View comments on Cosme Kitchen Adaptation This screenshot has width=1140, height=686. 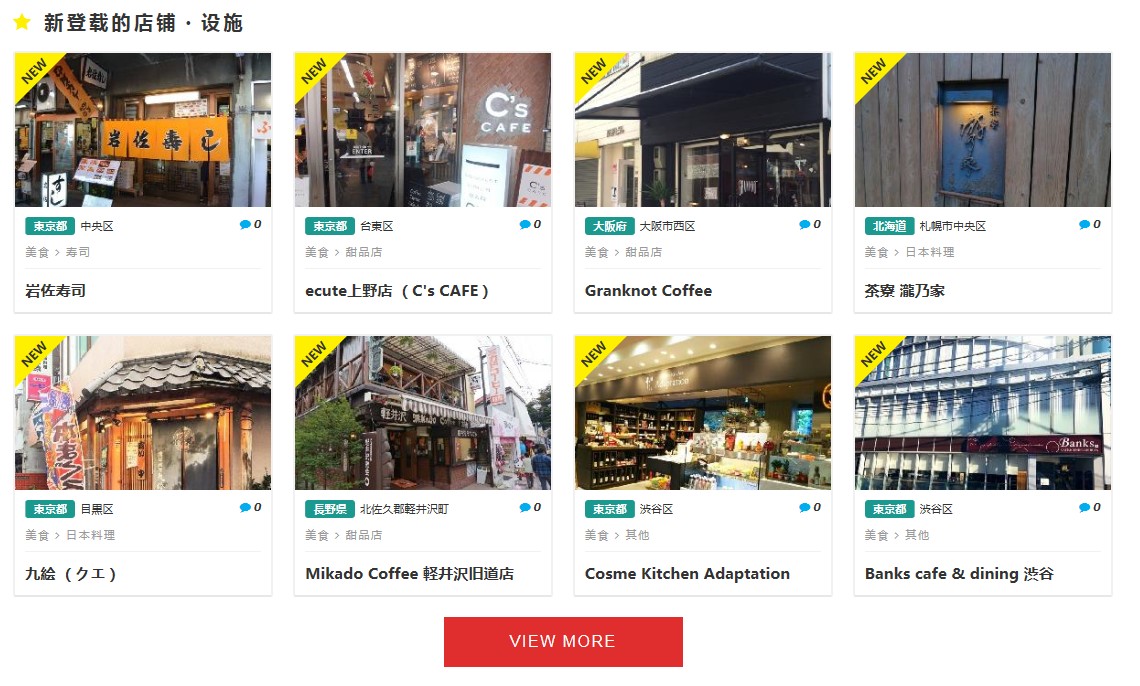click(810, 508)
